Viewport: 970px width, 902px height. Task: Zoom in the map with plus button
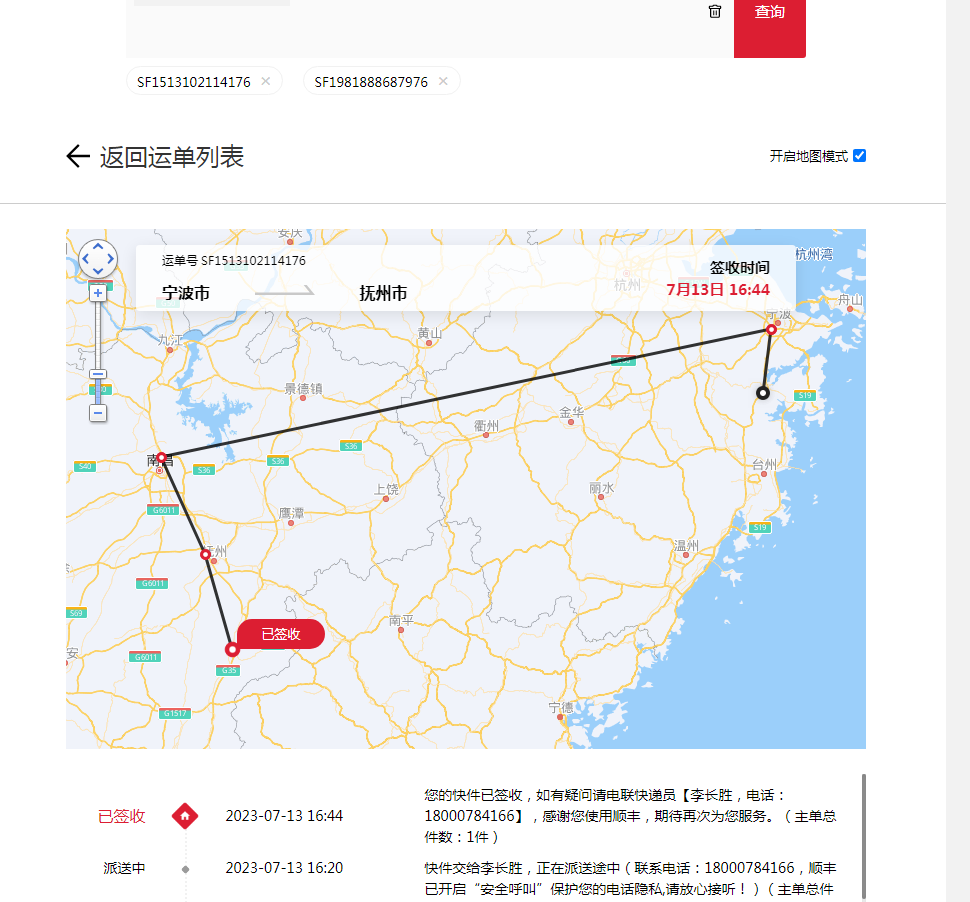click(98, 293)
